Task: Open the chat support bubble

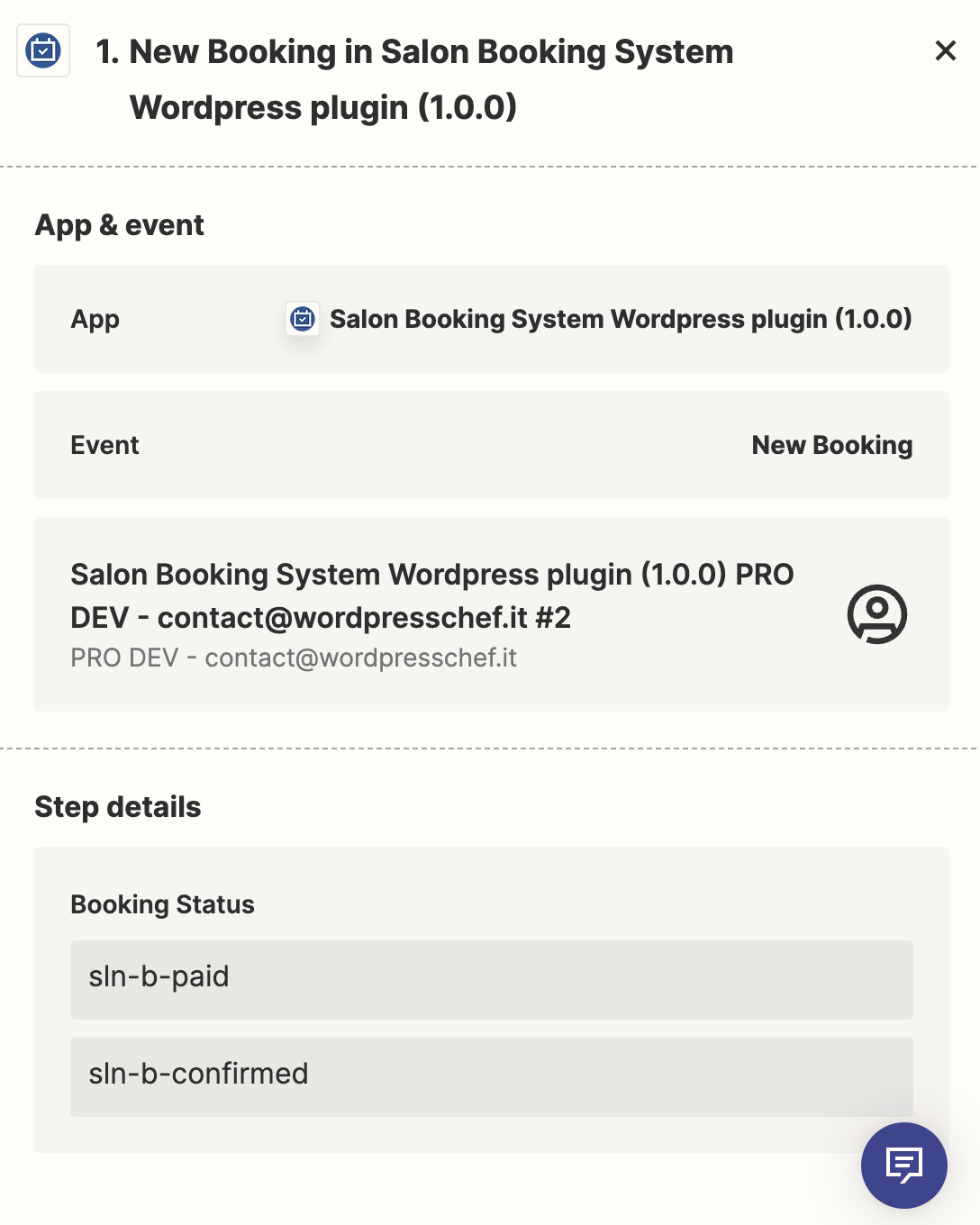Action: coord(903,1165)
